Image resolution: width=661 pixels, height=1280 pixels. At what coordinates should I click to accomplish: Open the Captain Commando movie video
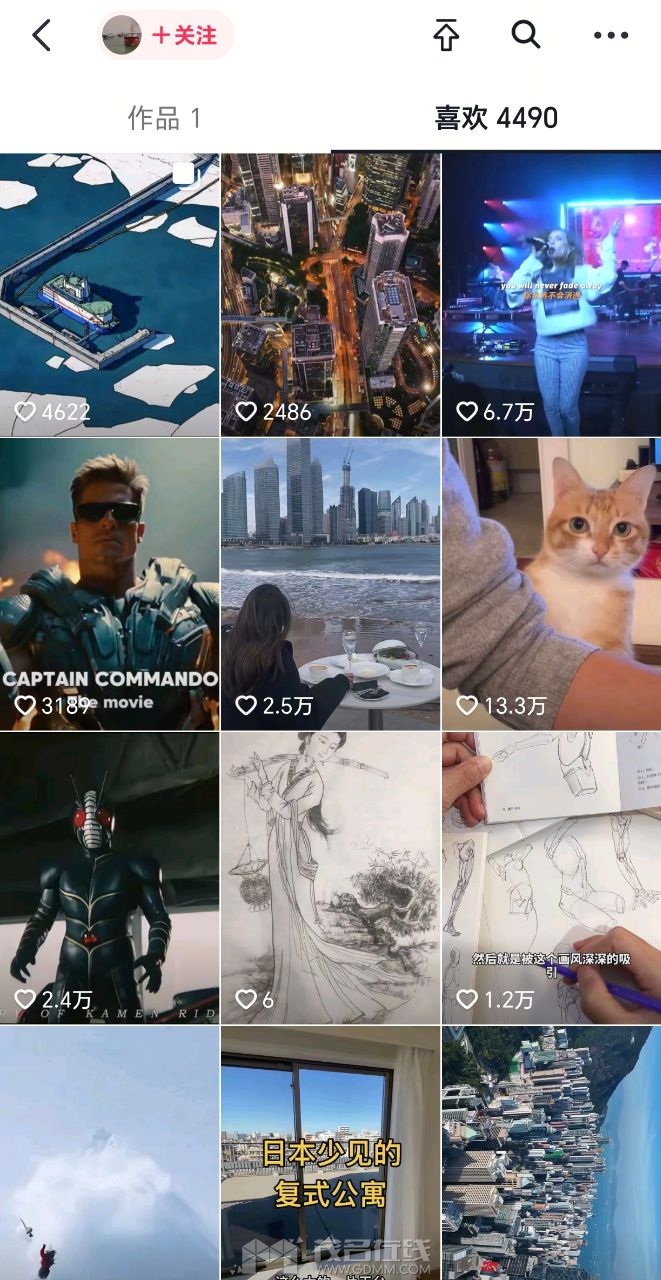pos(109,584)
